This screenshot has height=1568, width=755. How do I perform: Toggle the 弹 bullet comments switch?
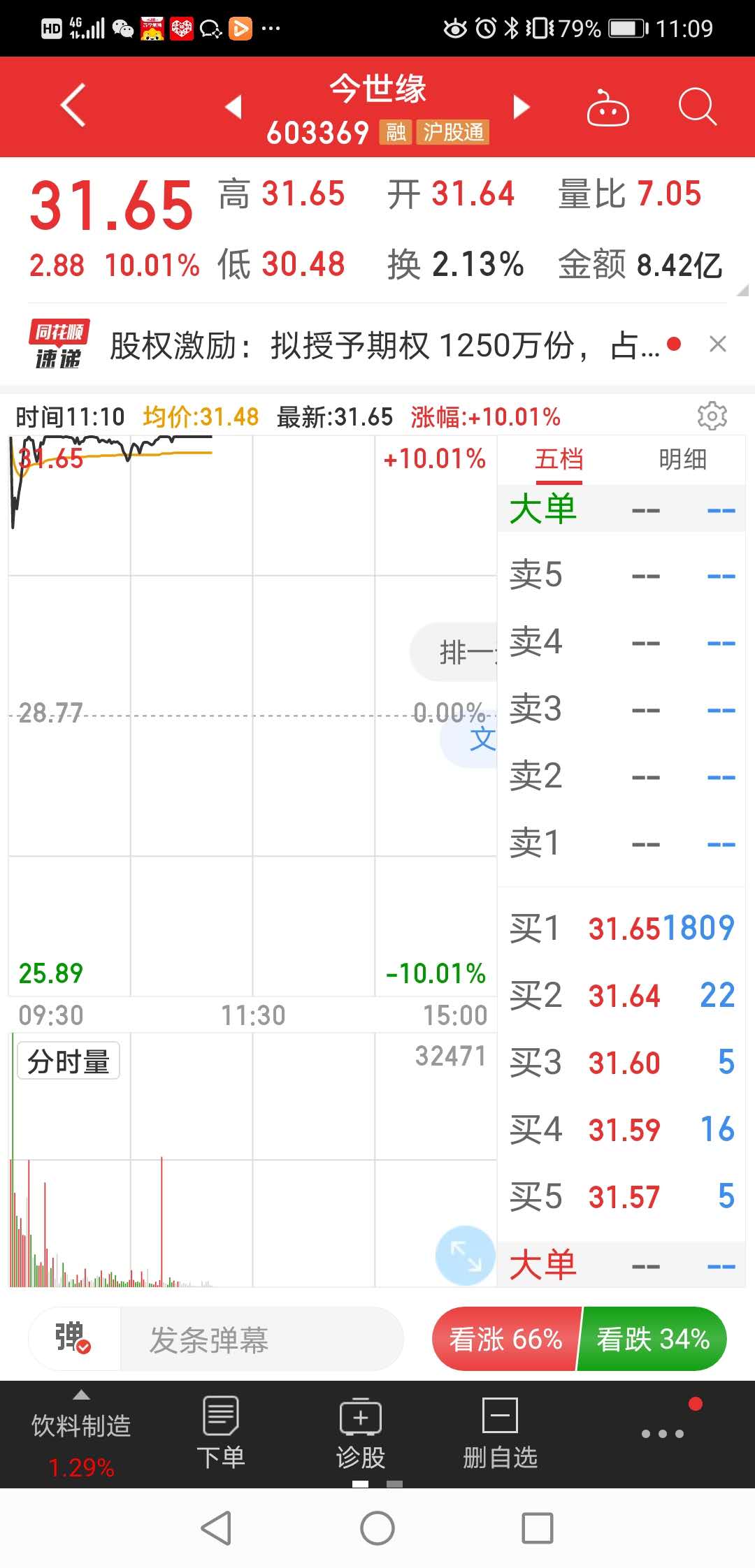point(73,1338)
